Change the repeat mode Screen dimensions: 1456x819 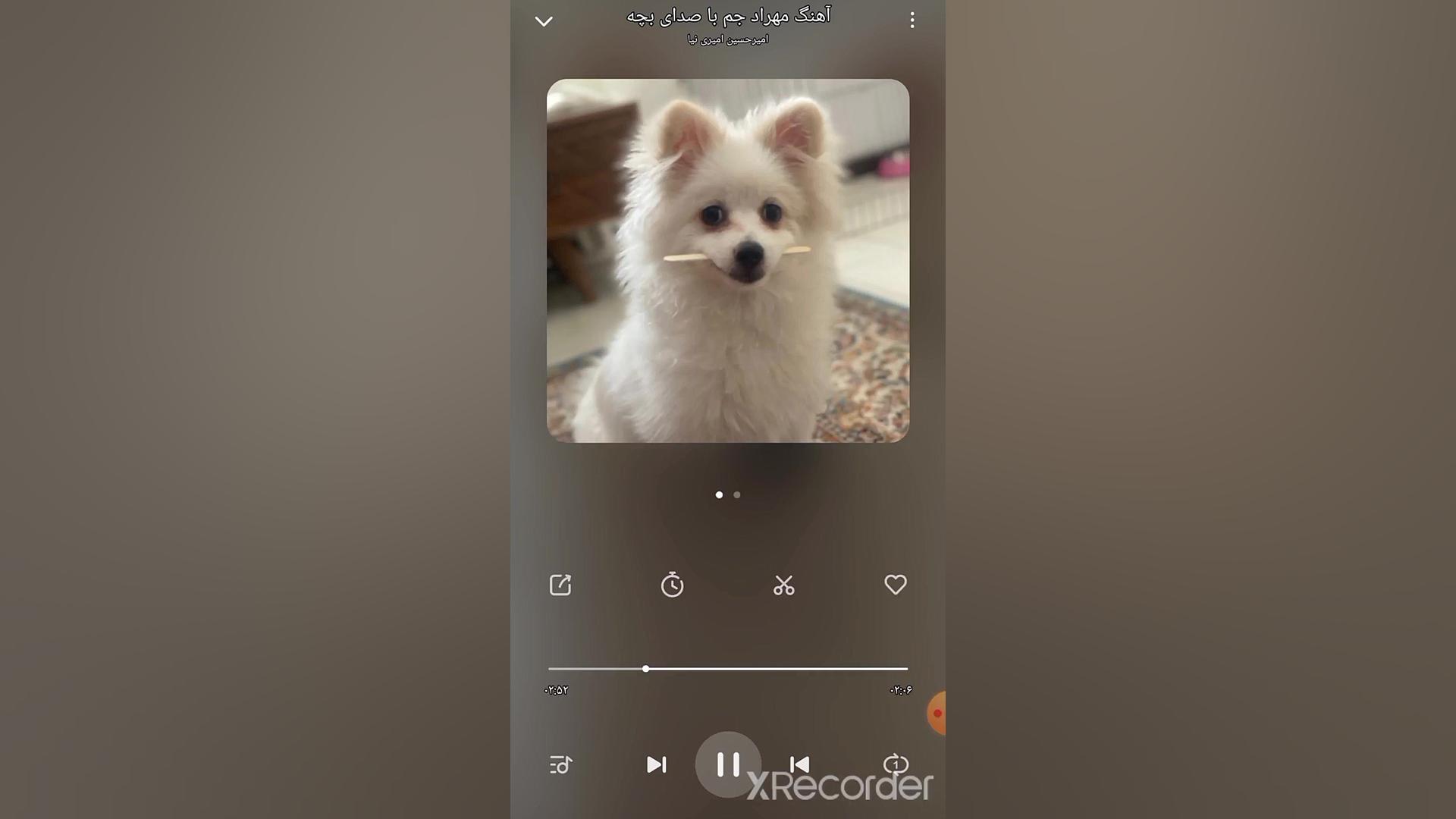click(895, 764)
